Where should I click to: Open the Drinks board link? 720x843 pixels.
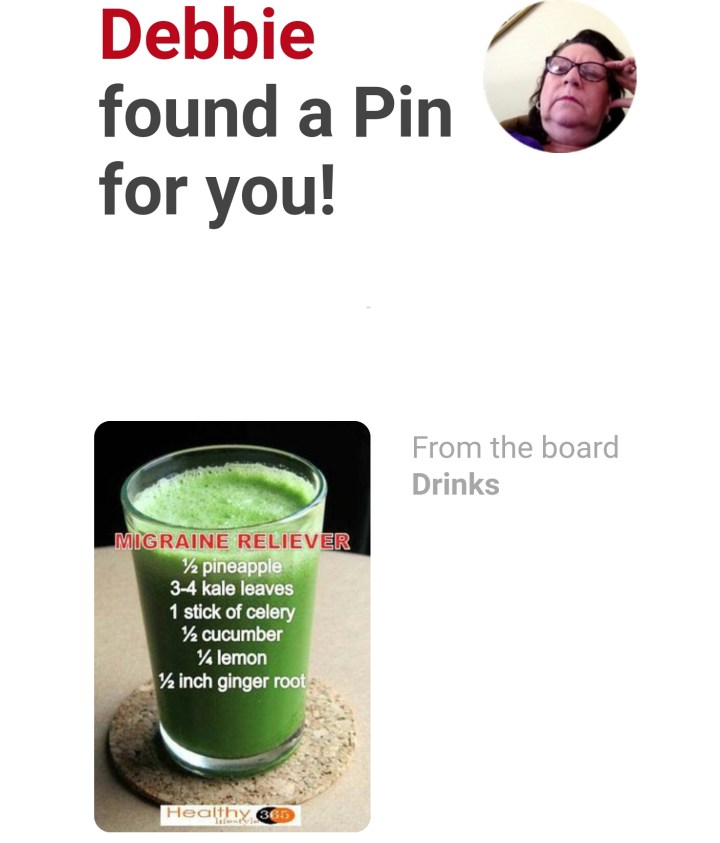coord(455,485)
